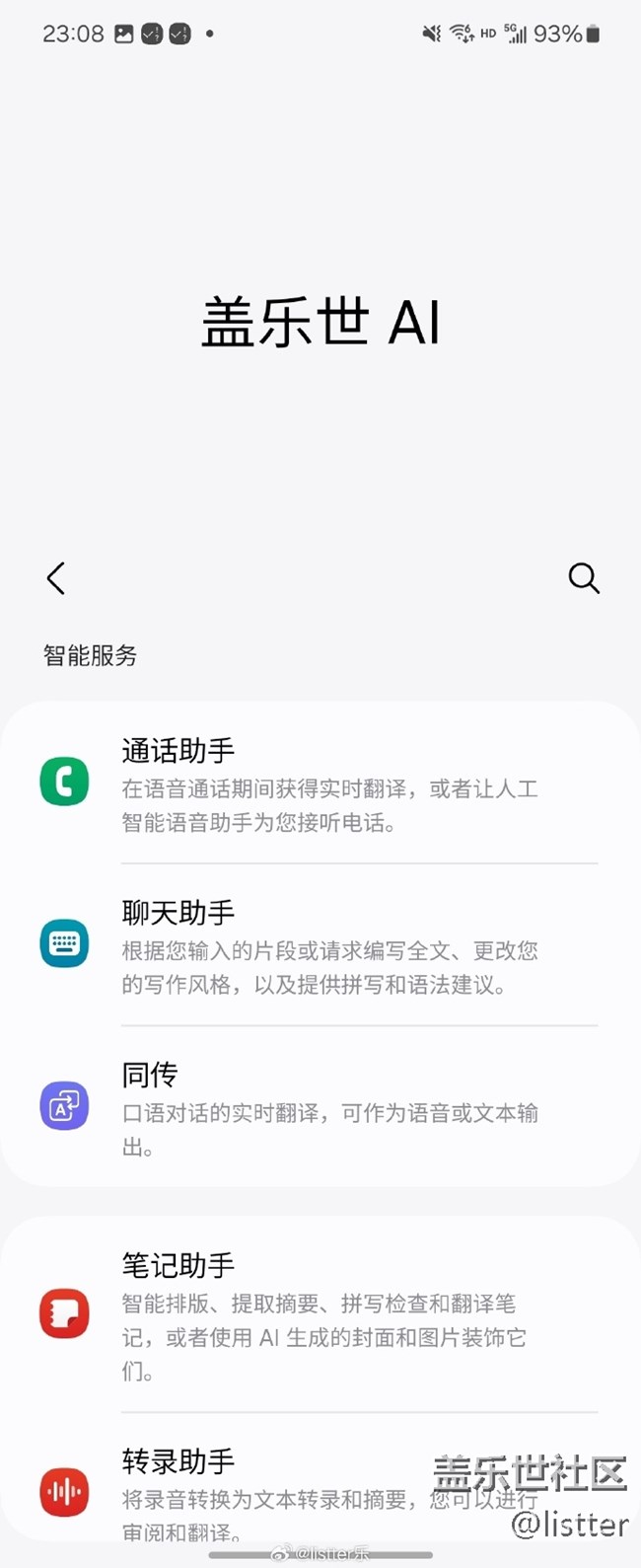The image size is (641, 1568).
Task: Open the search magnifier icon
Action: (584, 578)
